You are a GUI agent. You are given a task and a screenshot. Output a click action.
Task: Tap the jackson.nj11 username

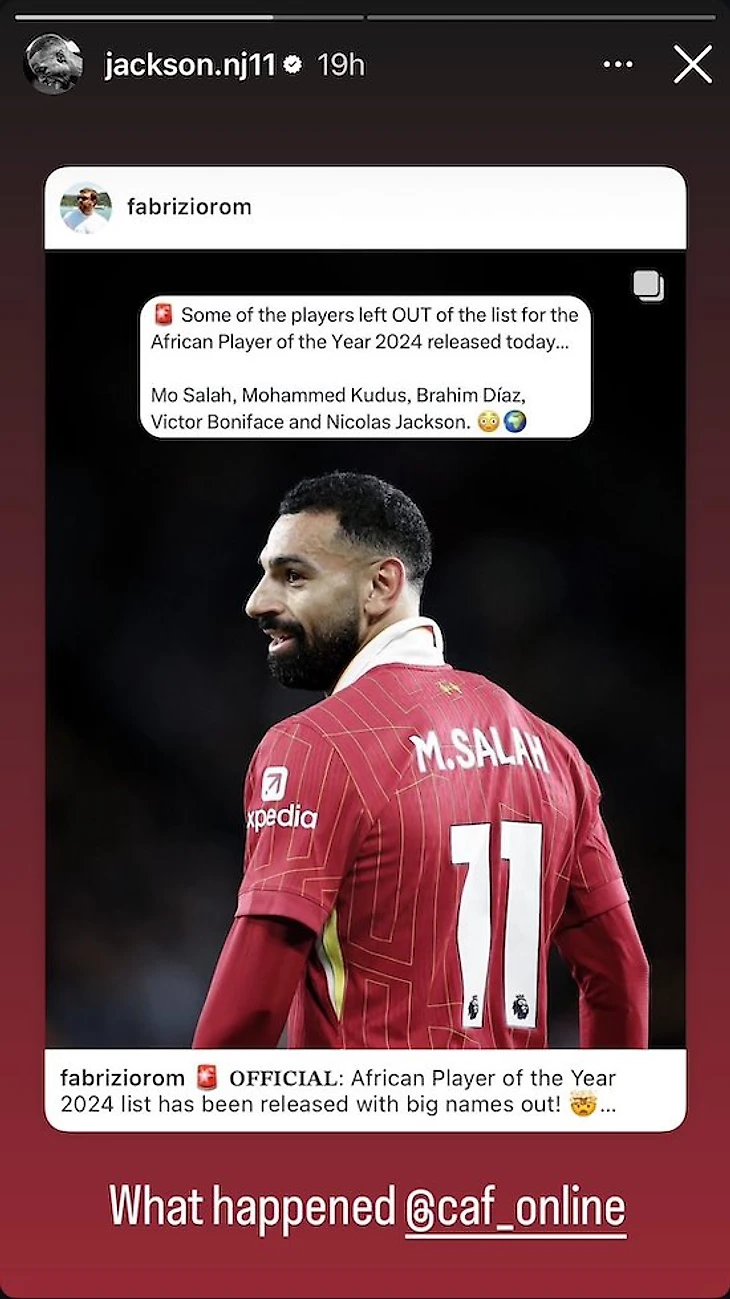click(x=189, y=65)
